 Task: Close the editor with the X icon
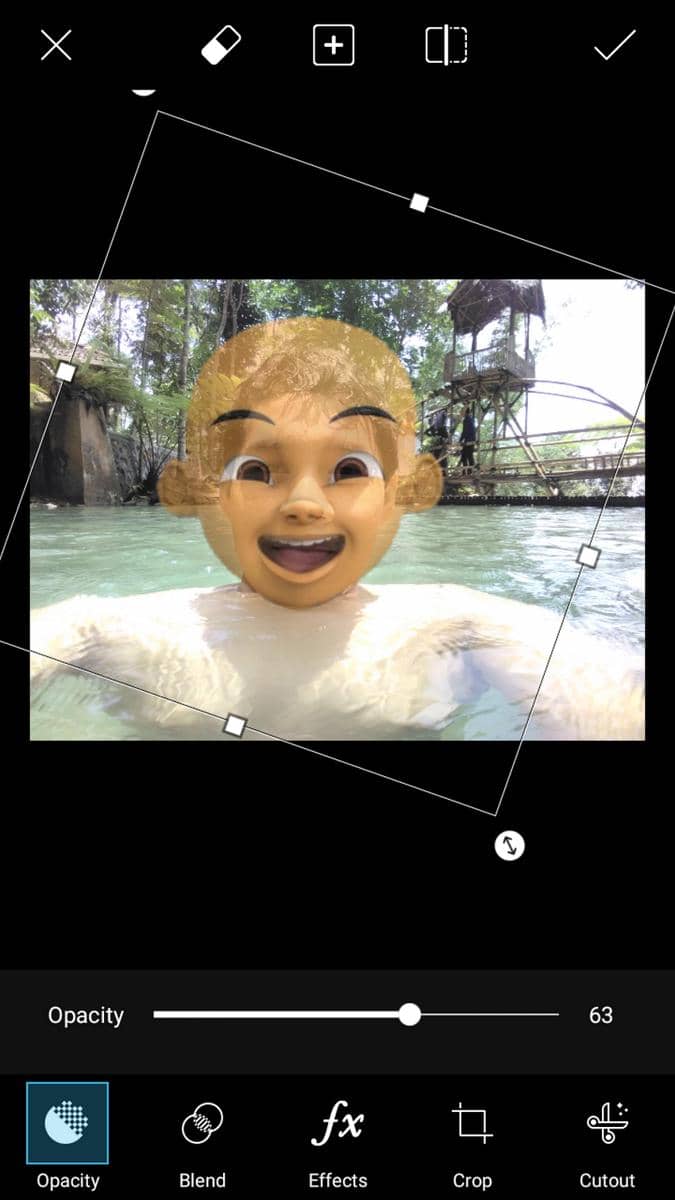click(x=56, y=45)
